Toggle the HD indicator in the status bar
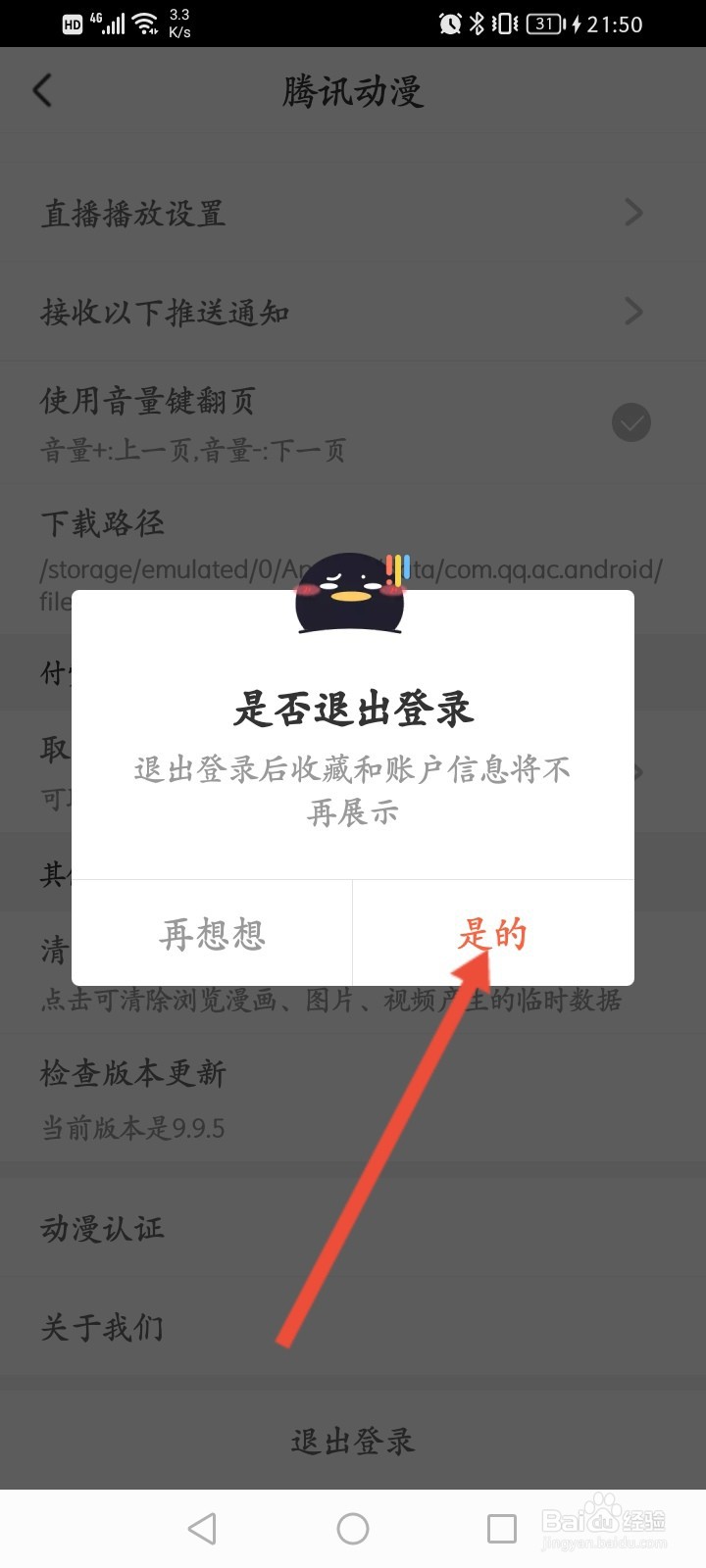Viewport: 706px width, 1568px height. [x=72, y=24]
